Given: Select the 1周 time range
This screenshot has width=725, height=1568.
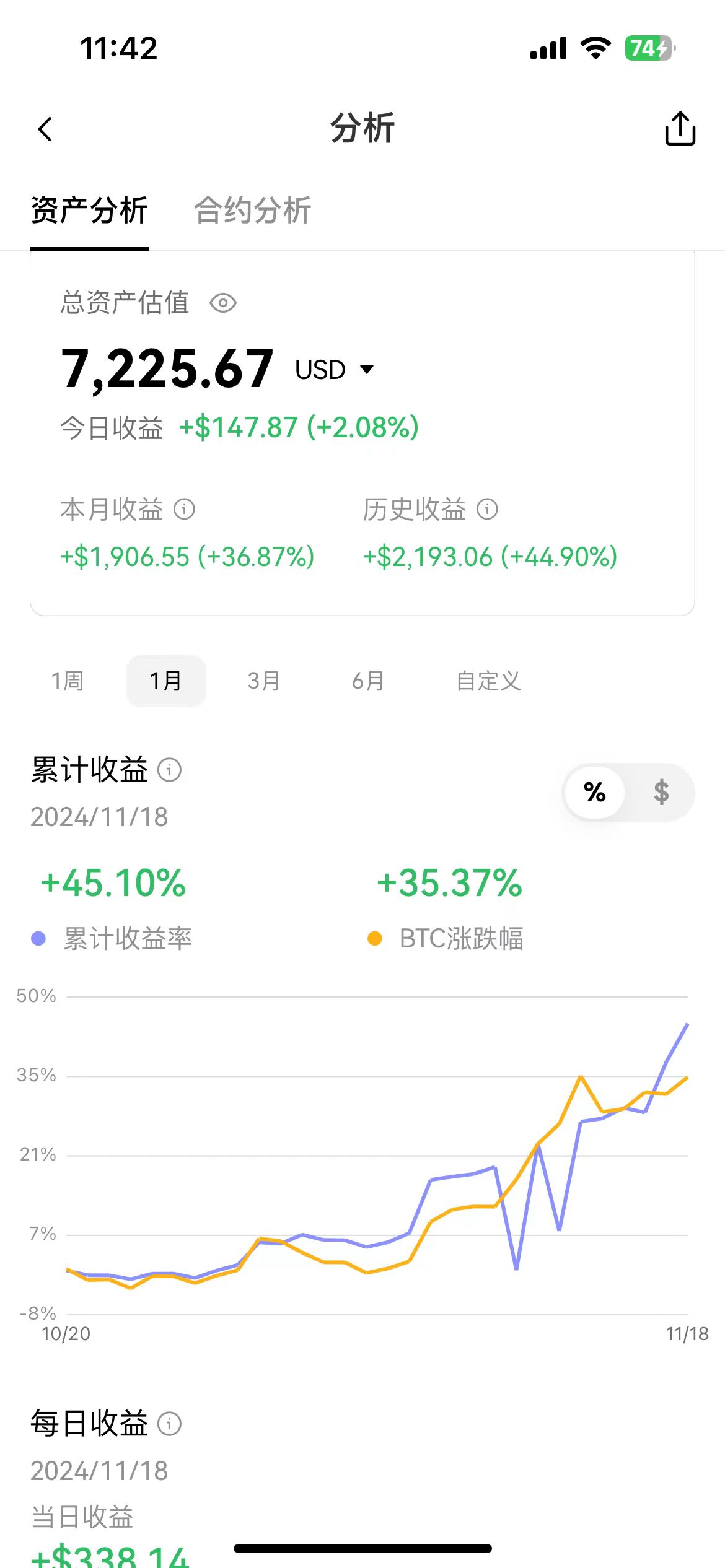Looking at the screenshot, I should (68, 681).
